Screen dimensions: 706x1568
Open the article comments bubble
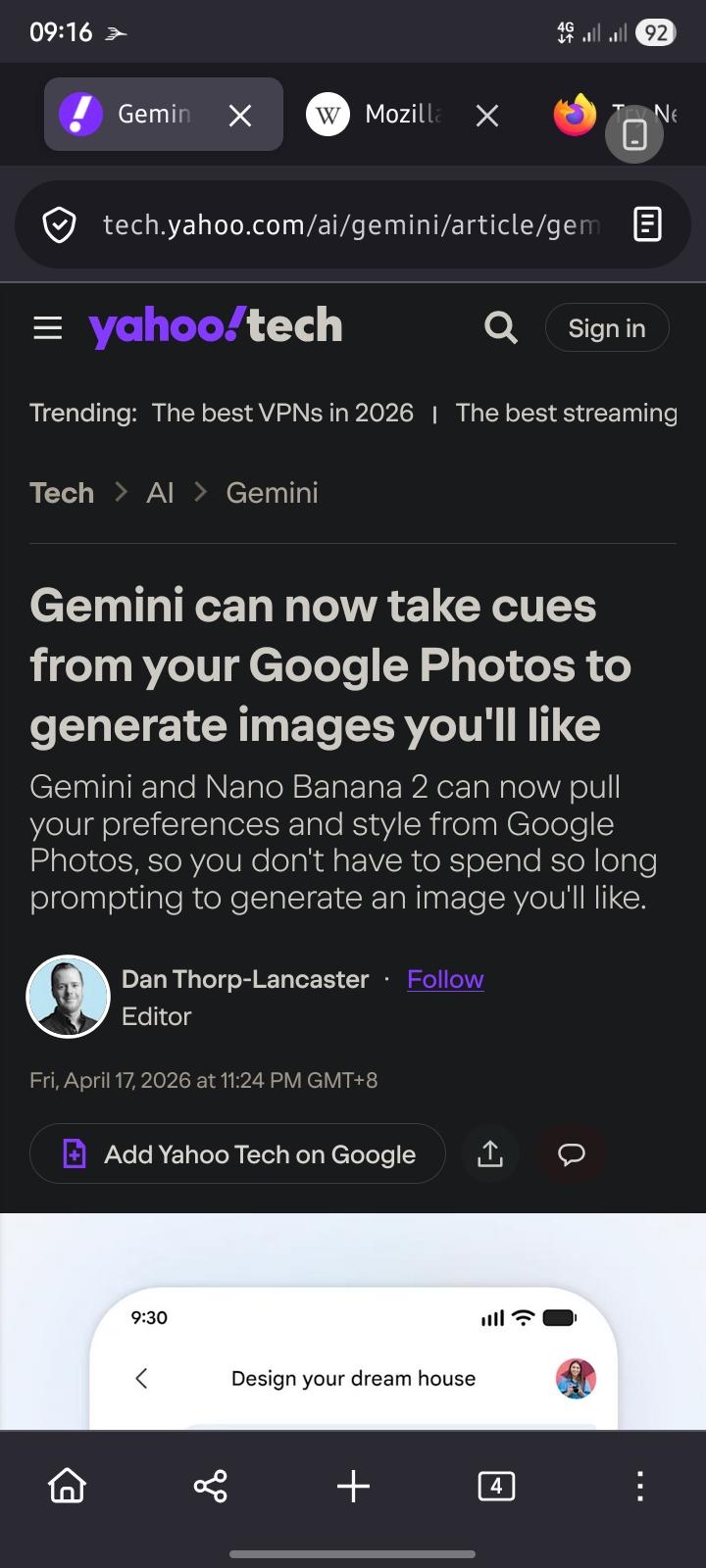click(572, 1153)
